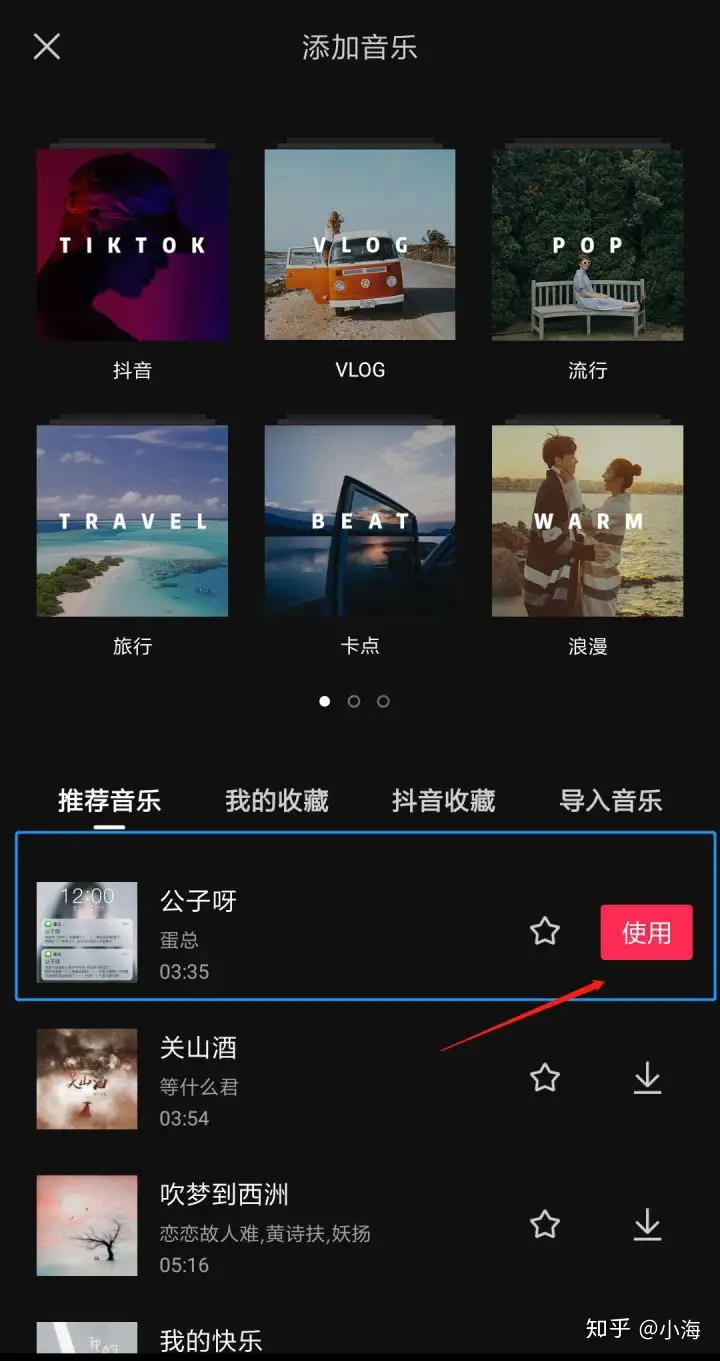Switch to the 抖音收藏 tab
Screen dimensions: 720x1361
443,800
